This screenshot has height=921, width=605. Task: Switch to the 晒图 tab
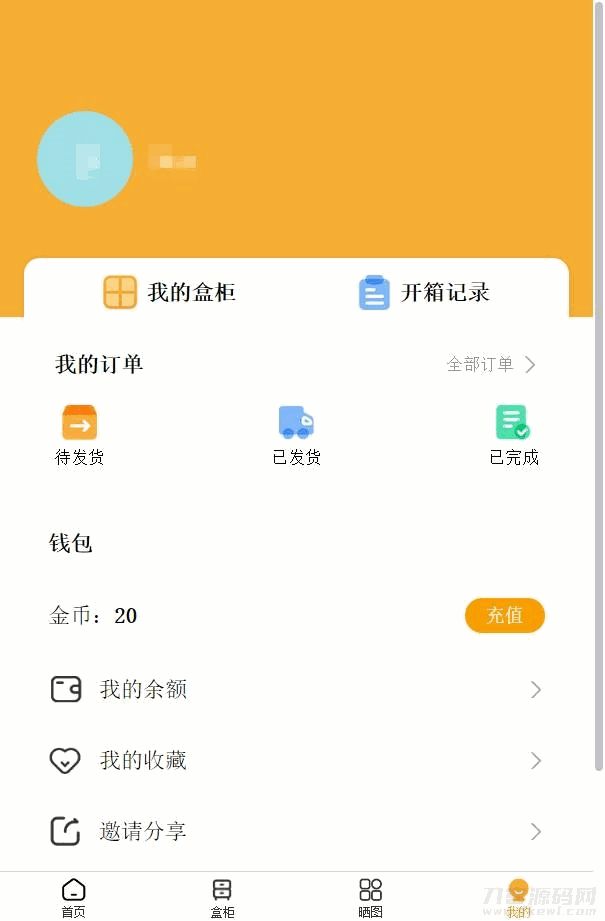pos(370,897)
